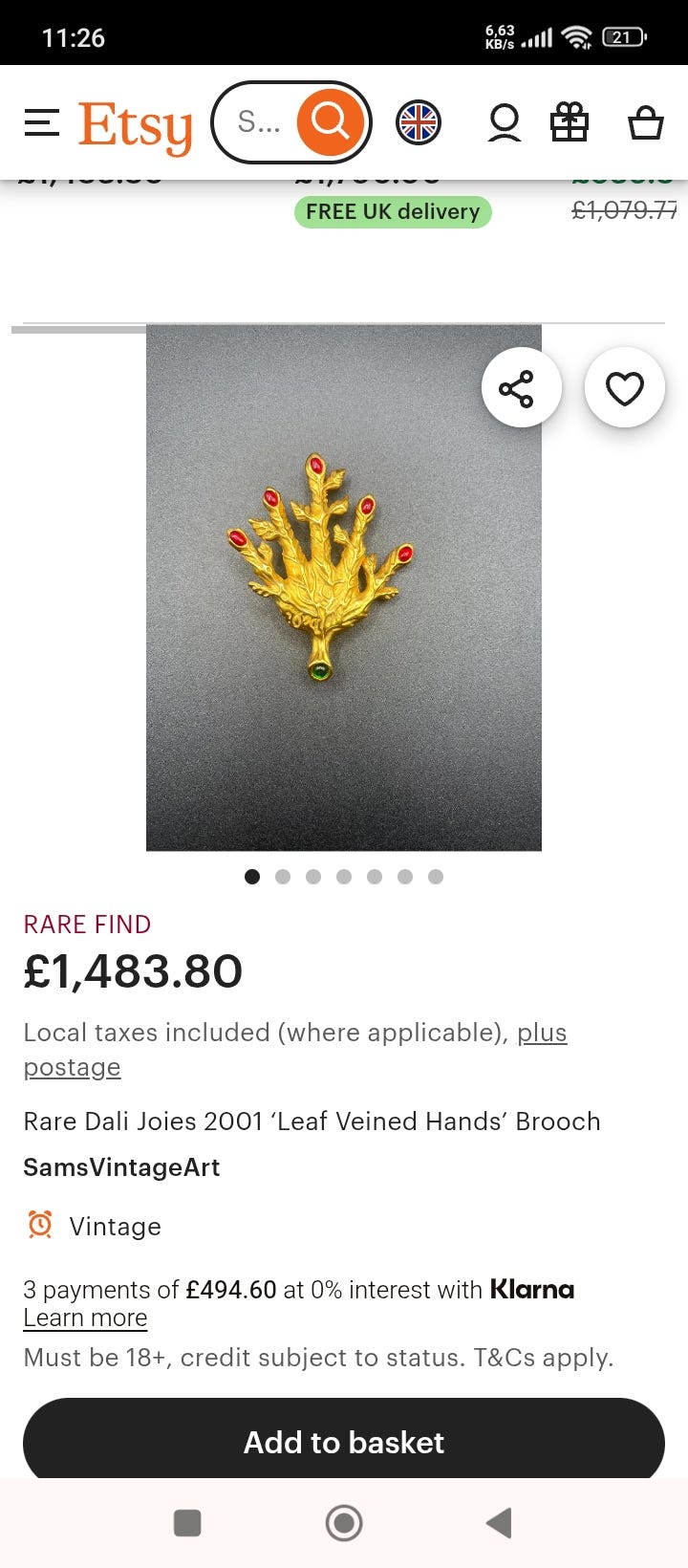
Task: Open the hamburger menu
Action: click(x=42, y=123)
